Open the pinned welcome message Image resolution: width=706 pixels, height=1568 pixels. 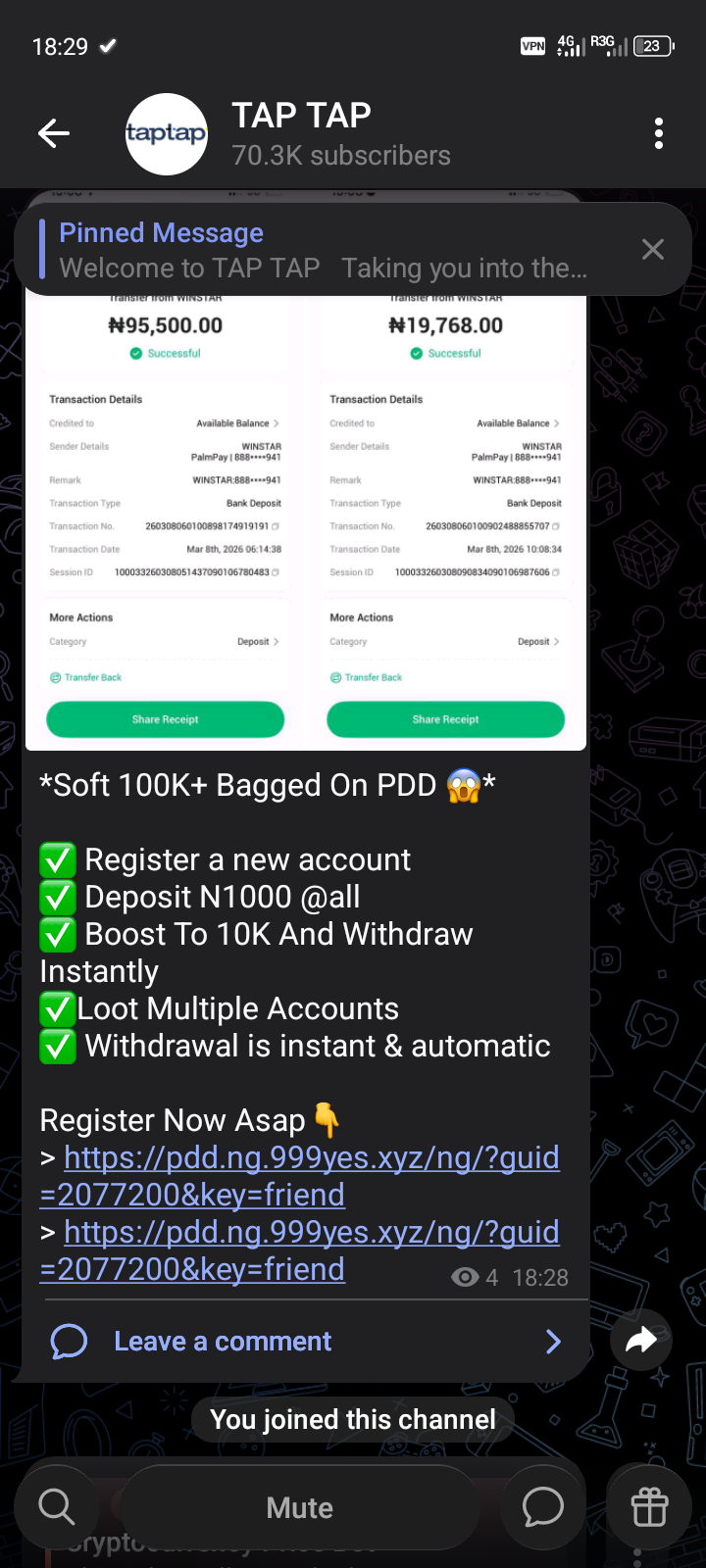click(324, 250)
